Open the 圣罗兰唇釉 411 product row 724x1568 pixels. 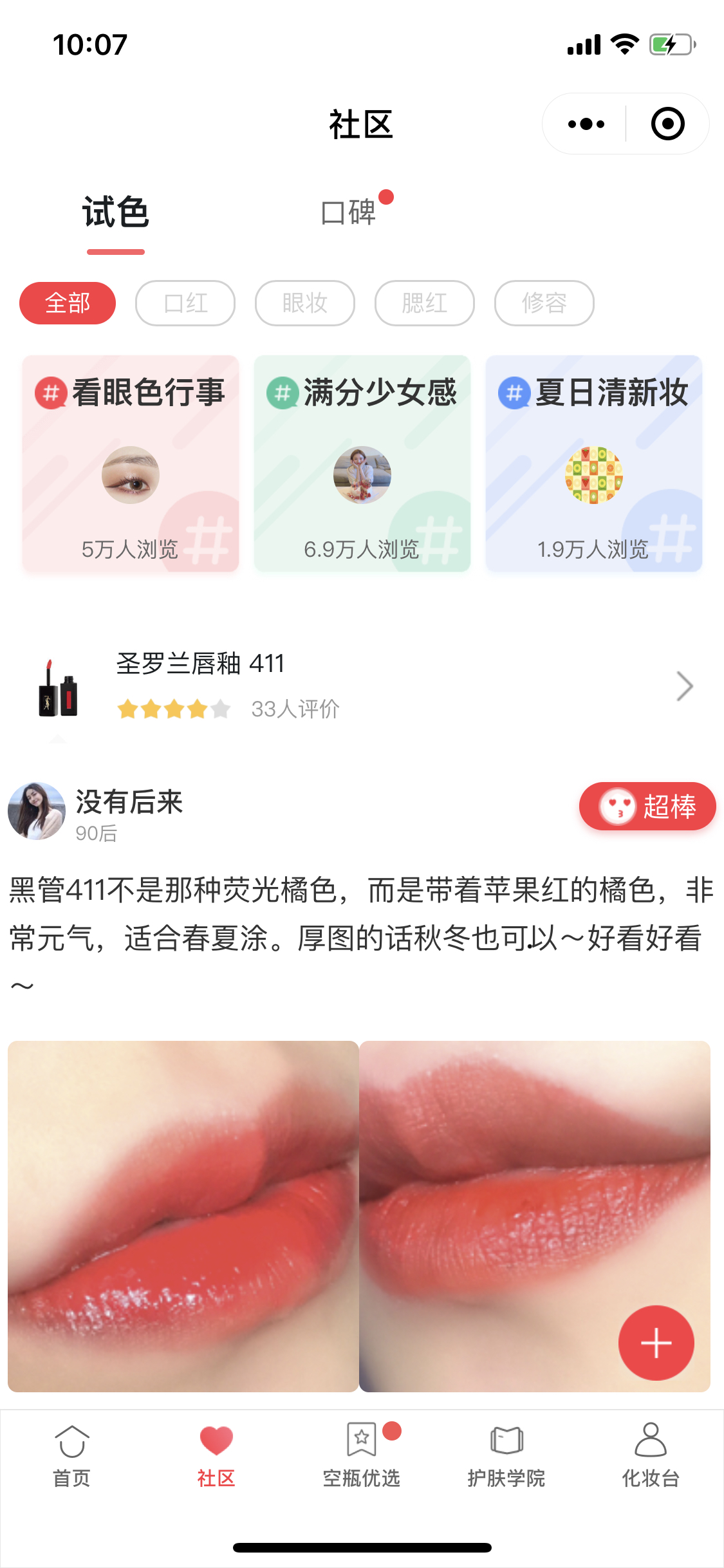click(x=360, y=686)
